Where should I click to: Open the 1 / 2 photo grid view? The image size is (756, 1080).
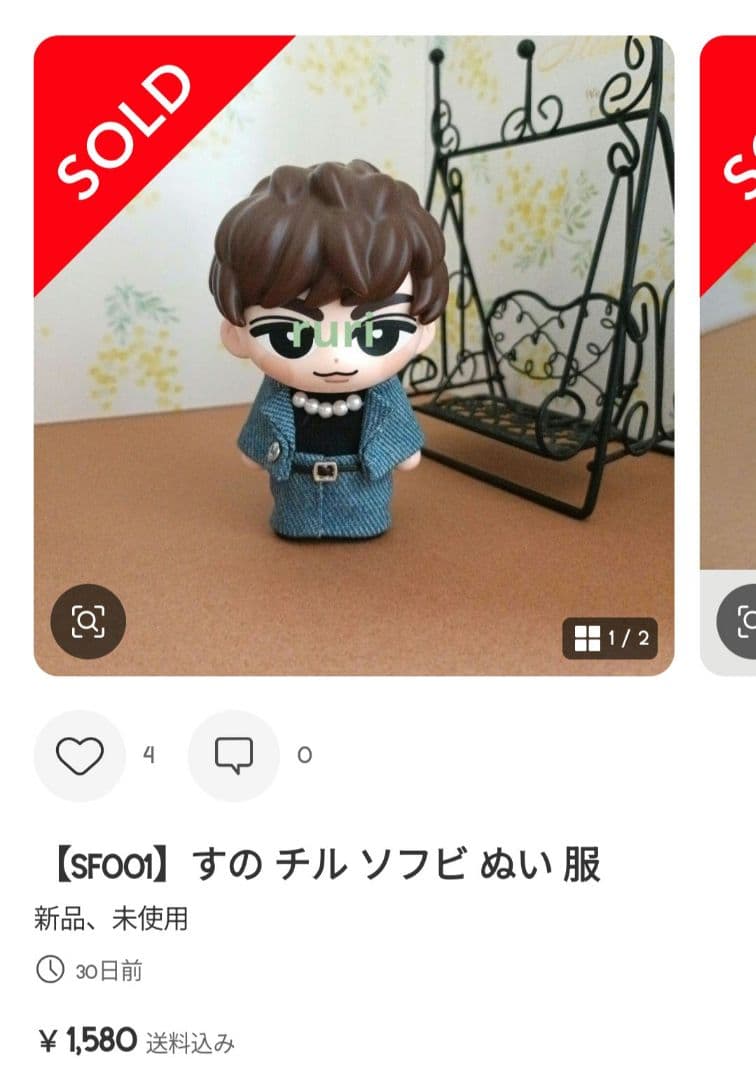[x=610, y=638]
